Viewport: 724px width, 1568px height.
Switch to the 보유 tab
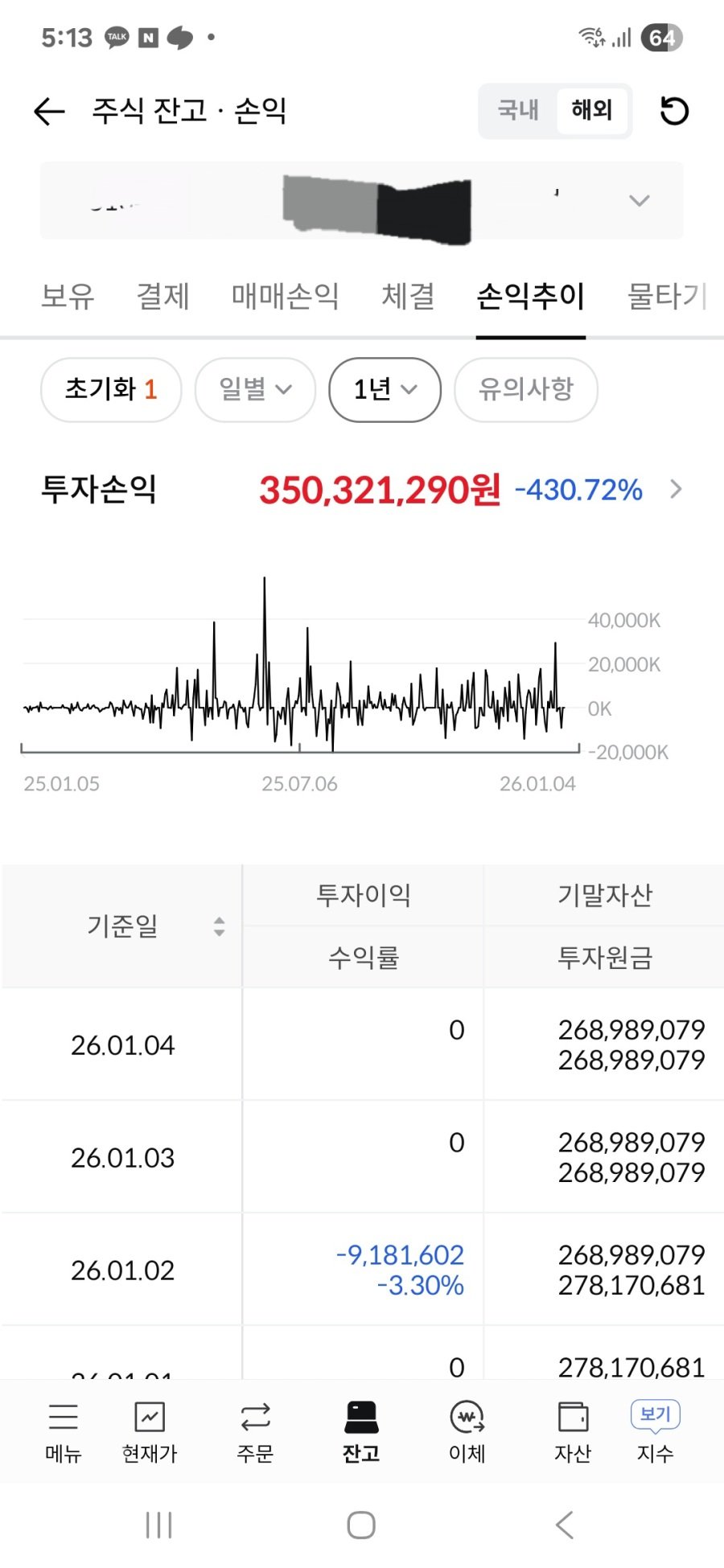pos(68,297)
